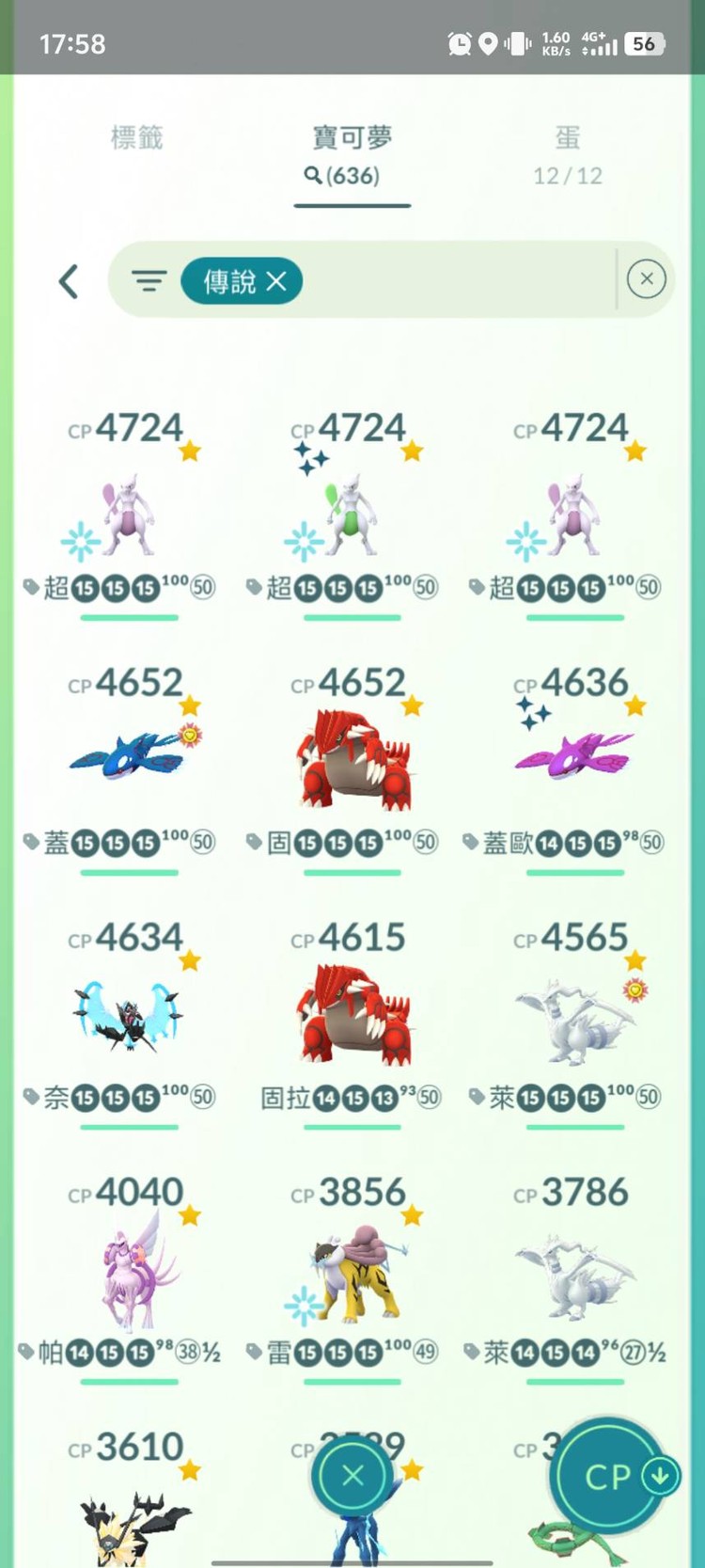Clear the search field
705x1568 pixels.
tap(646, 279)
